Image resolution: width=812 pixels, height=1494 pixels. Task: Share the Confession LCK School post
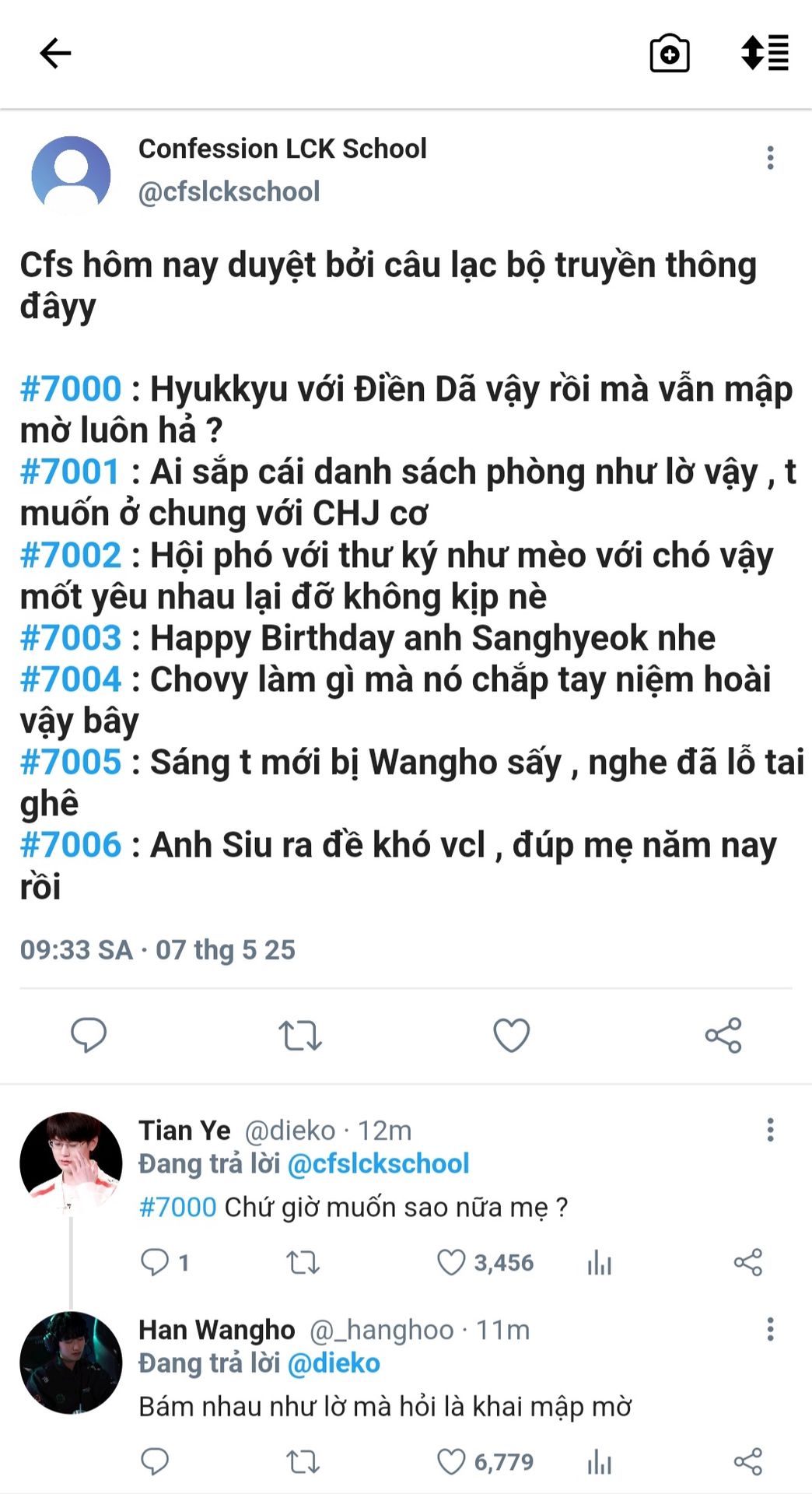coord(723,1035)
